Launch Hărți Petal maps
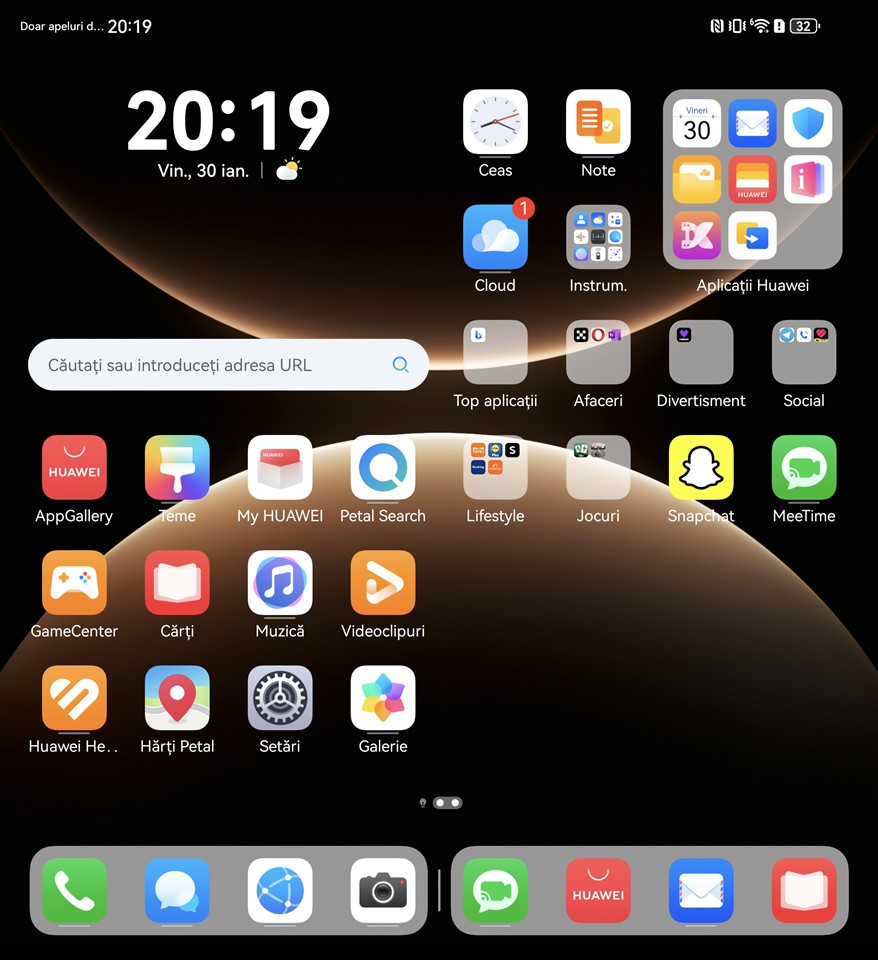This screenshot has width=878, height=960. [177, 698]
